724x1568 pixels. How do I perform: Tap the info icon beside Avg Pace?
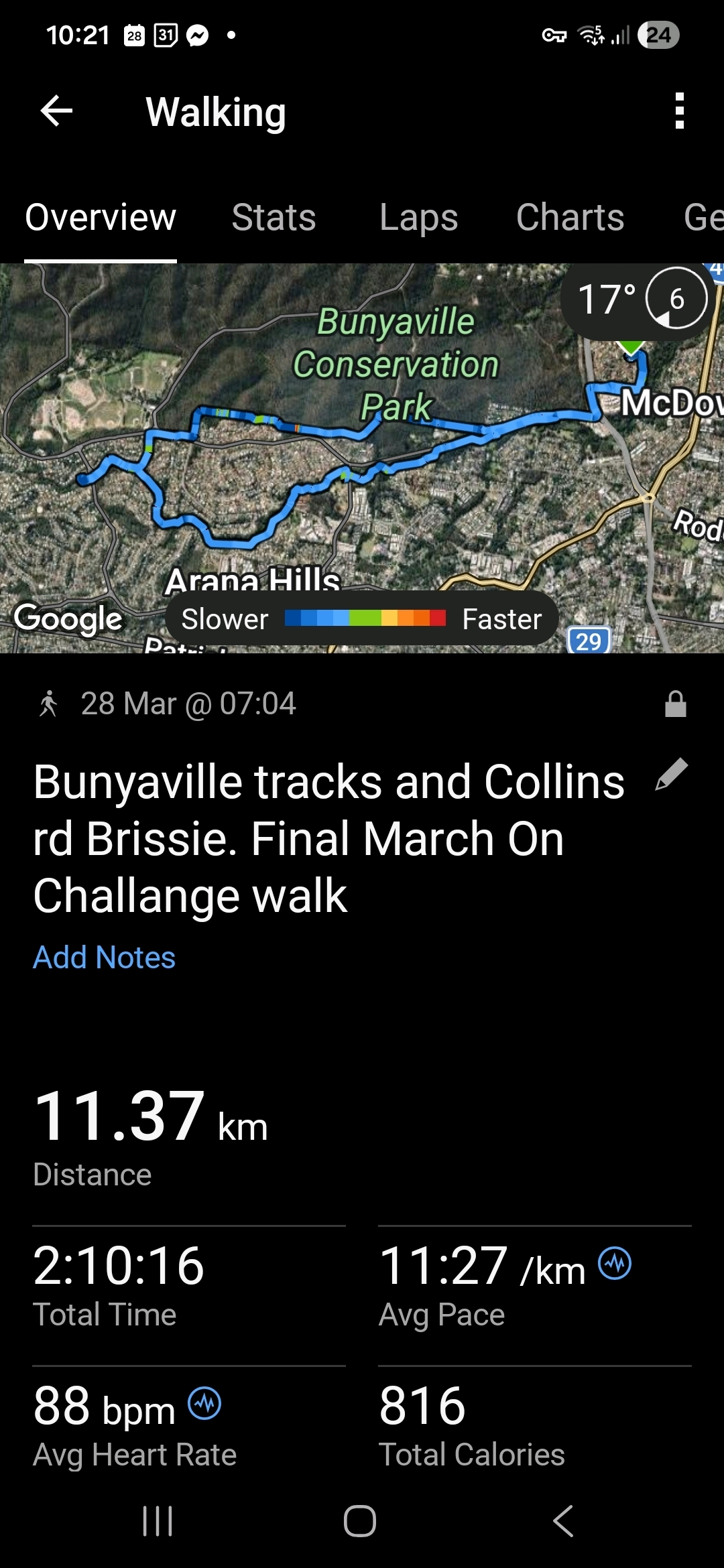coord(615,1263)
